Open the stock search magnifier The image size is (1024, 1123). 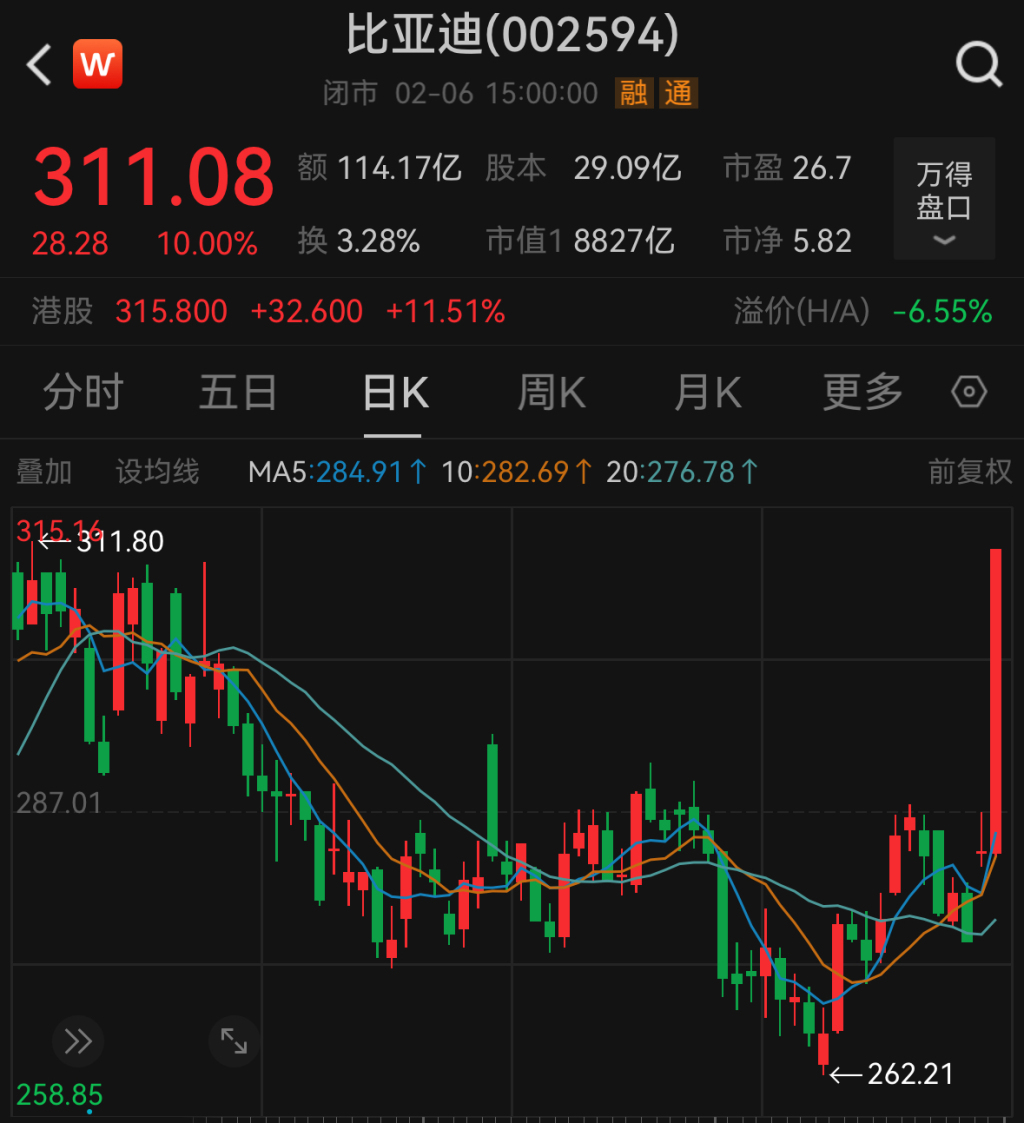978,65
